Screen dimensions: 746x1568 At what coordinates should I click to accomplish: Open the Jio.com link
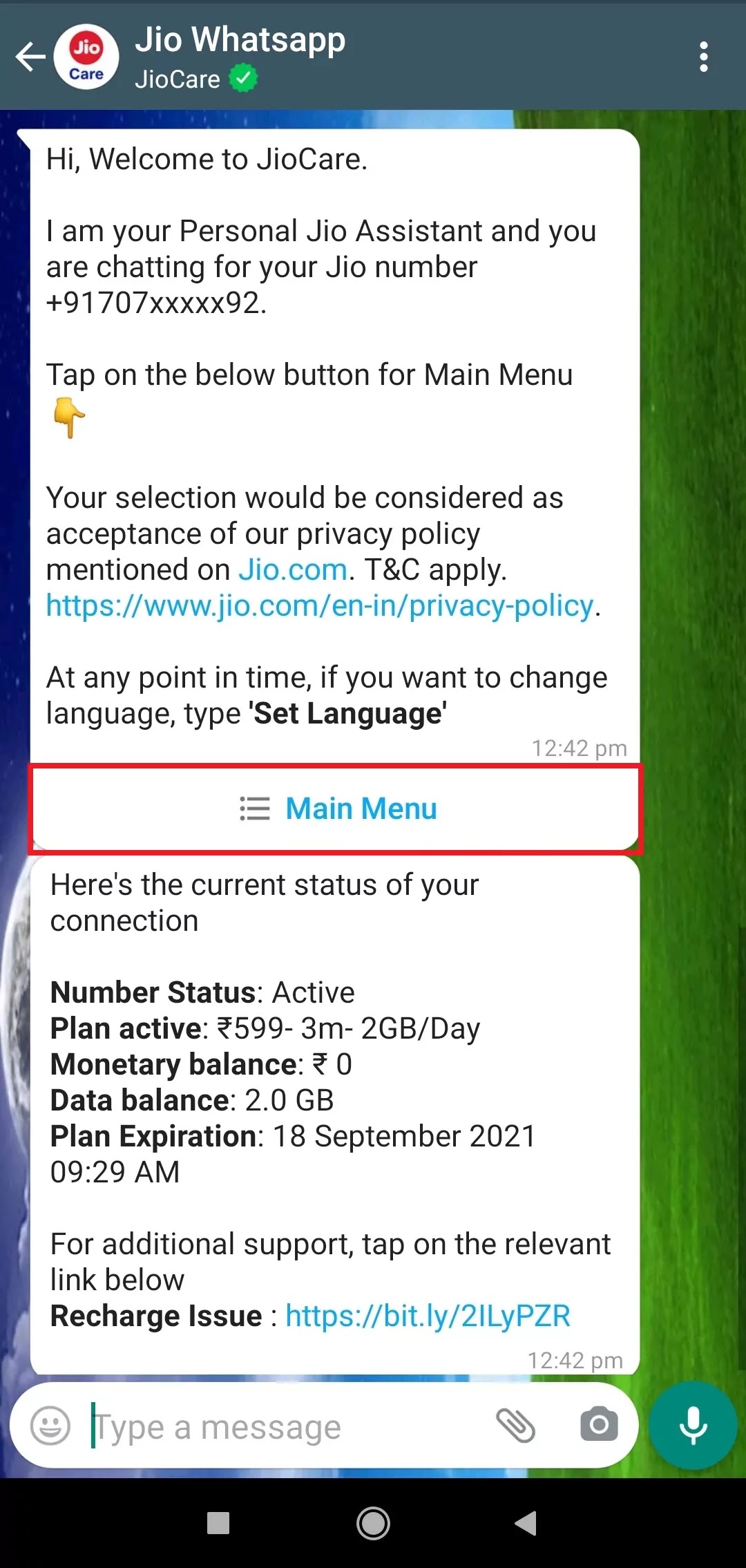coord(293,570)
